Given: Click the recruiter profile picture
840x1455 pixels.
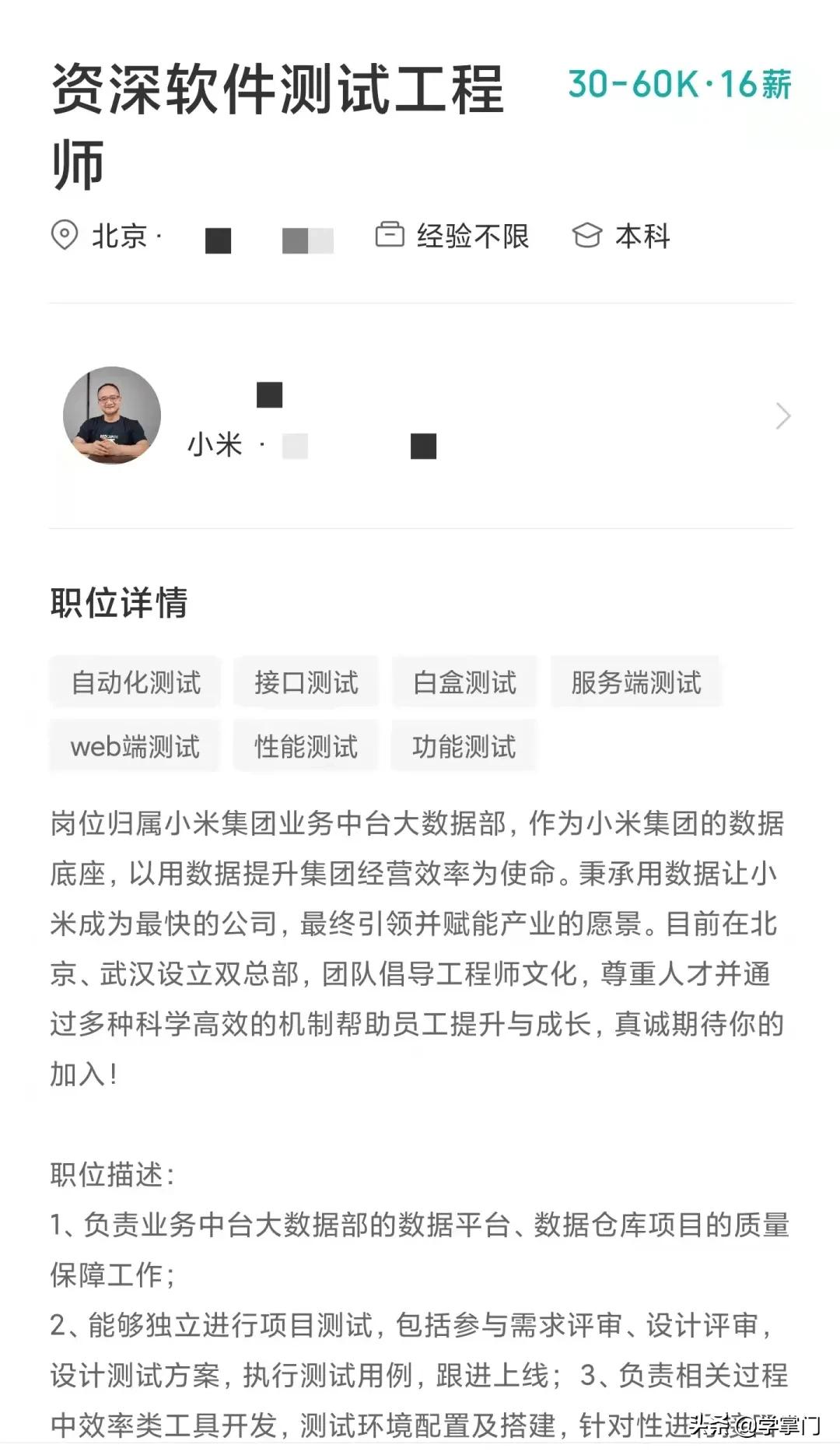Looking at the screenshot, I should (113, 416).
